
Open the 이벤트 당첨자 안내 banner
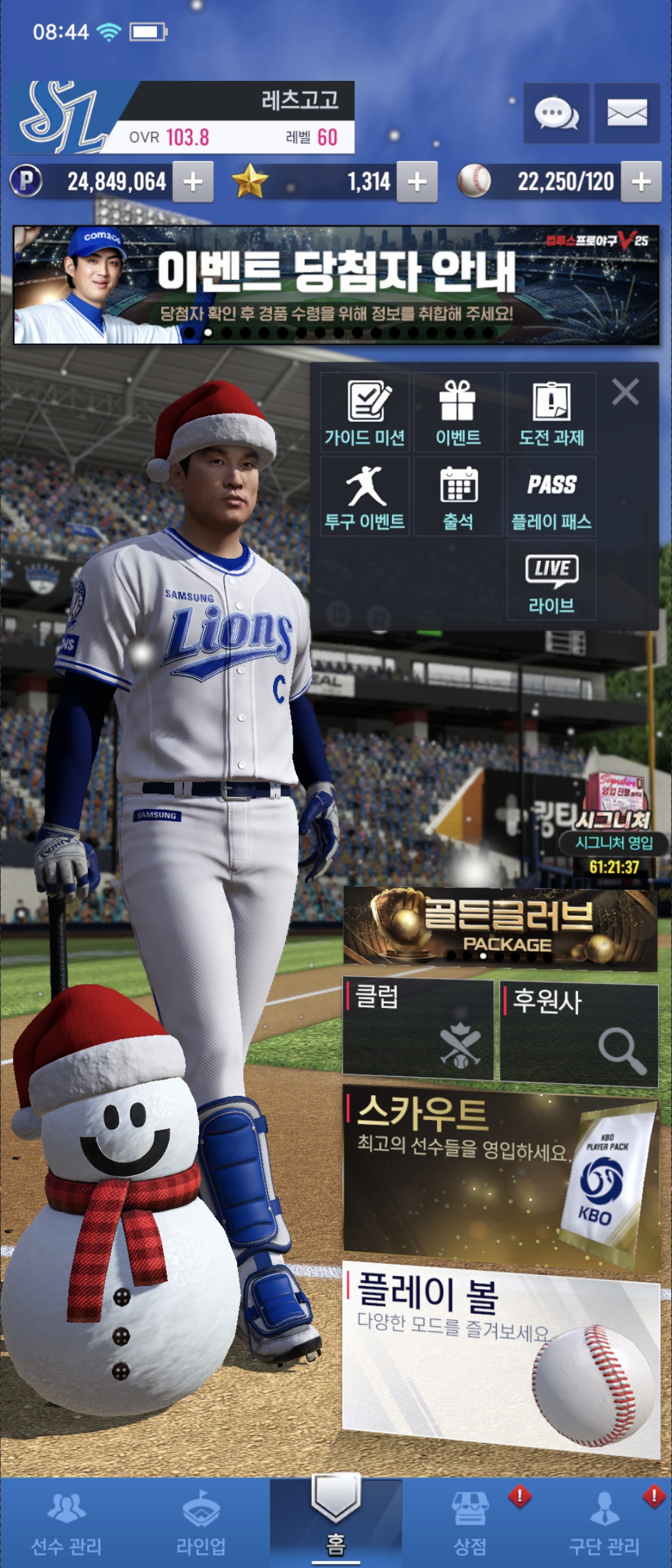[x=336, y=284]
